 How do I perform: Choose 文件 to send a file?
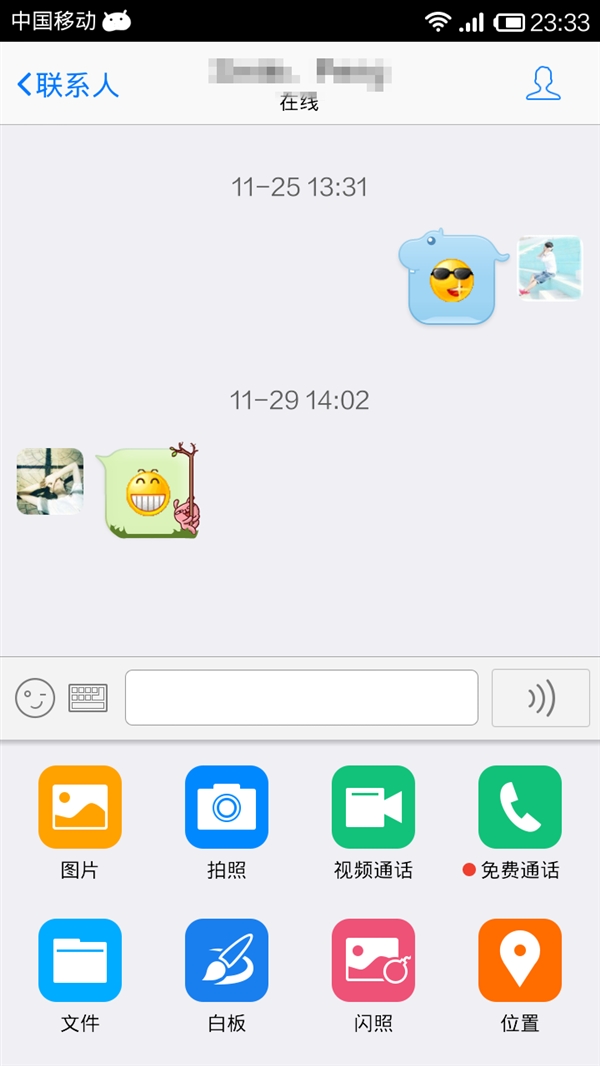click(80, 960)
